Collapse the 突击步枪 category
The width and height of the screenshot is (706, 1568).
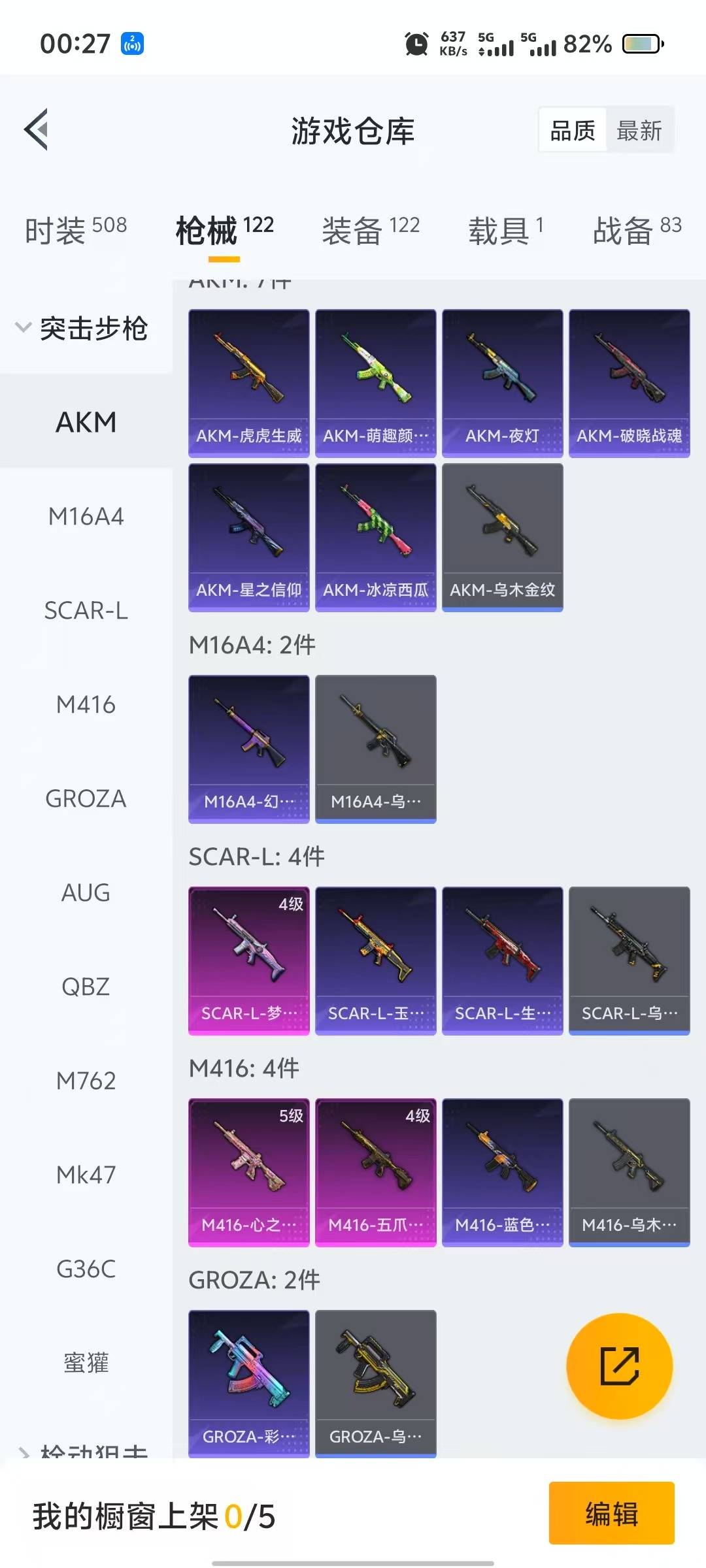point(82,328)
